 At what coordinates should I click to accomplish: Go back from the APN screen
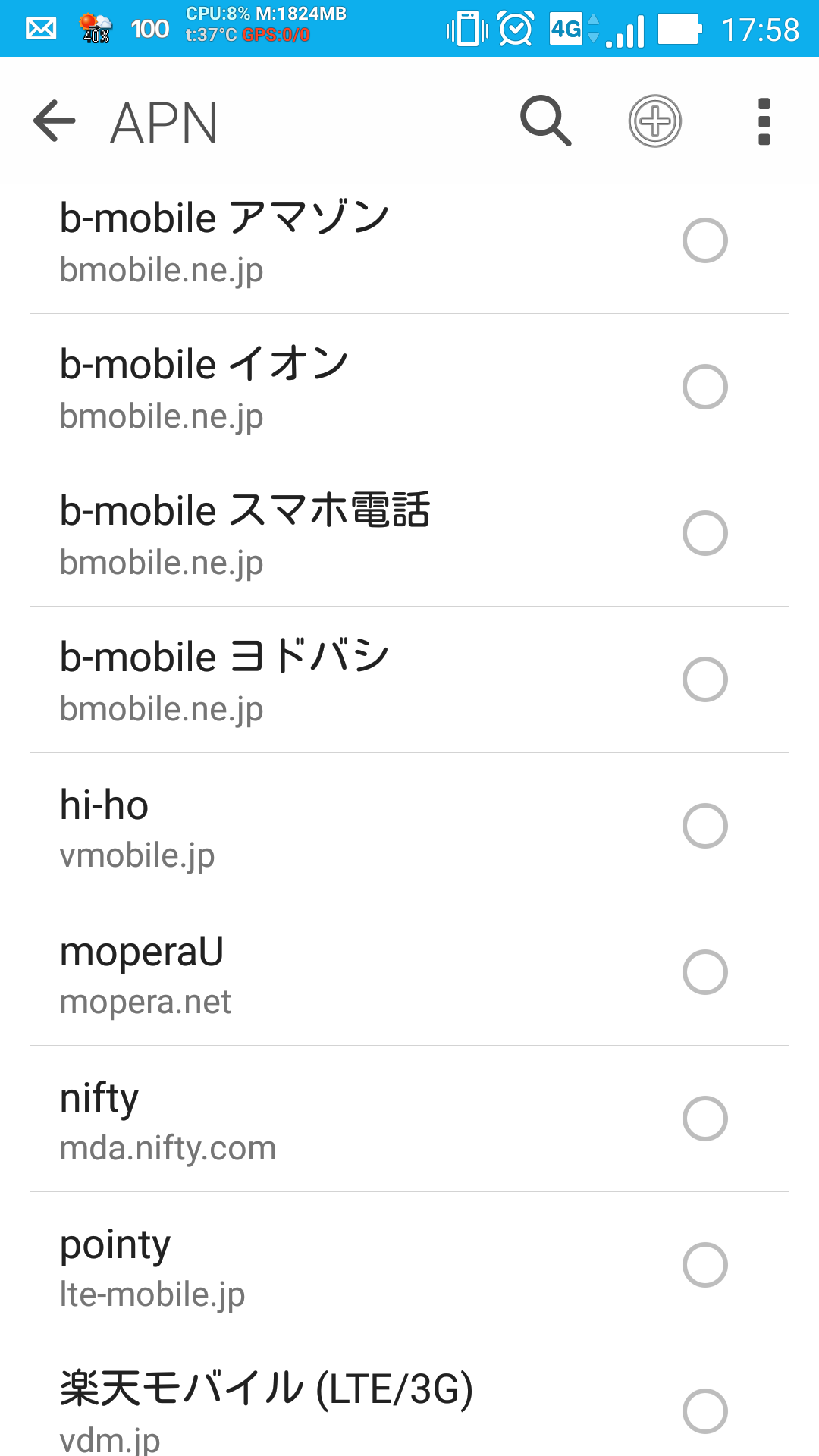pos(55,121)
